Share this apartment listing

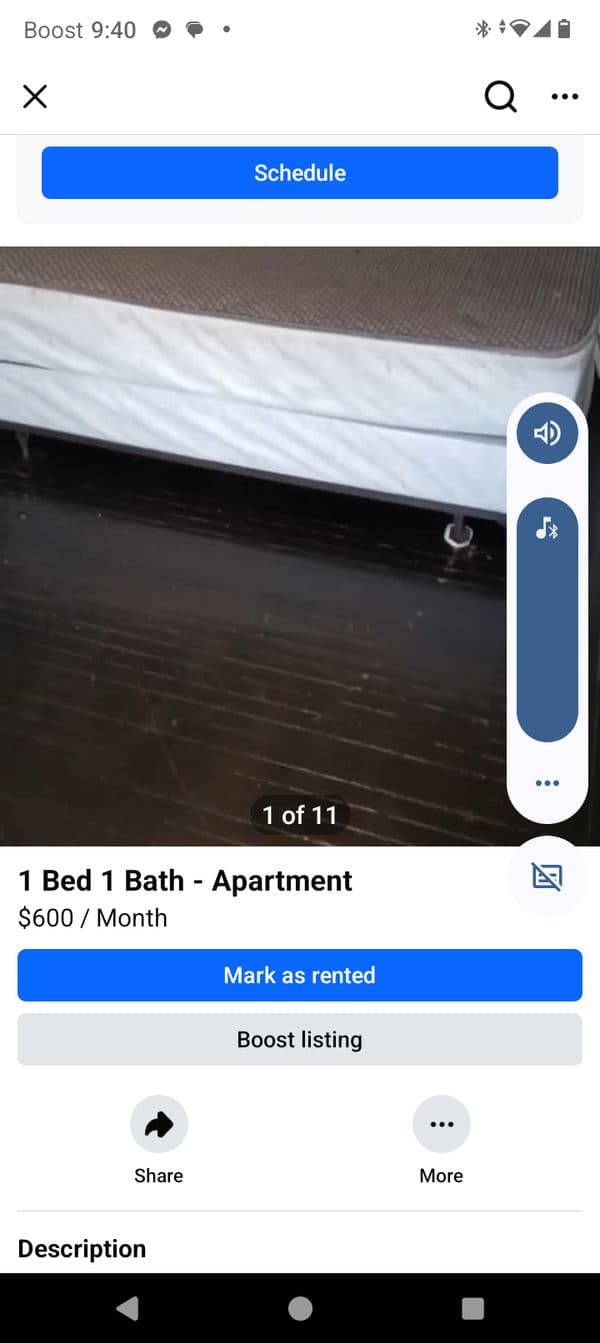point(159,1125)
